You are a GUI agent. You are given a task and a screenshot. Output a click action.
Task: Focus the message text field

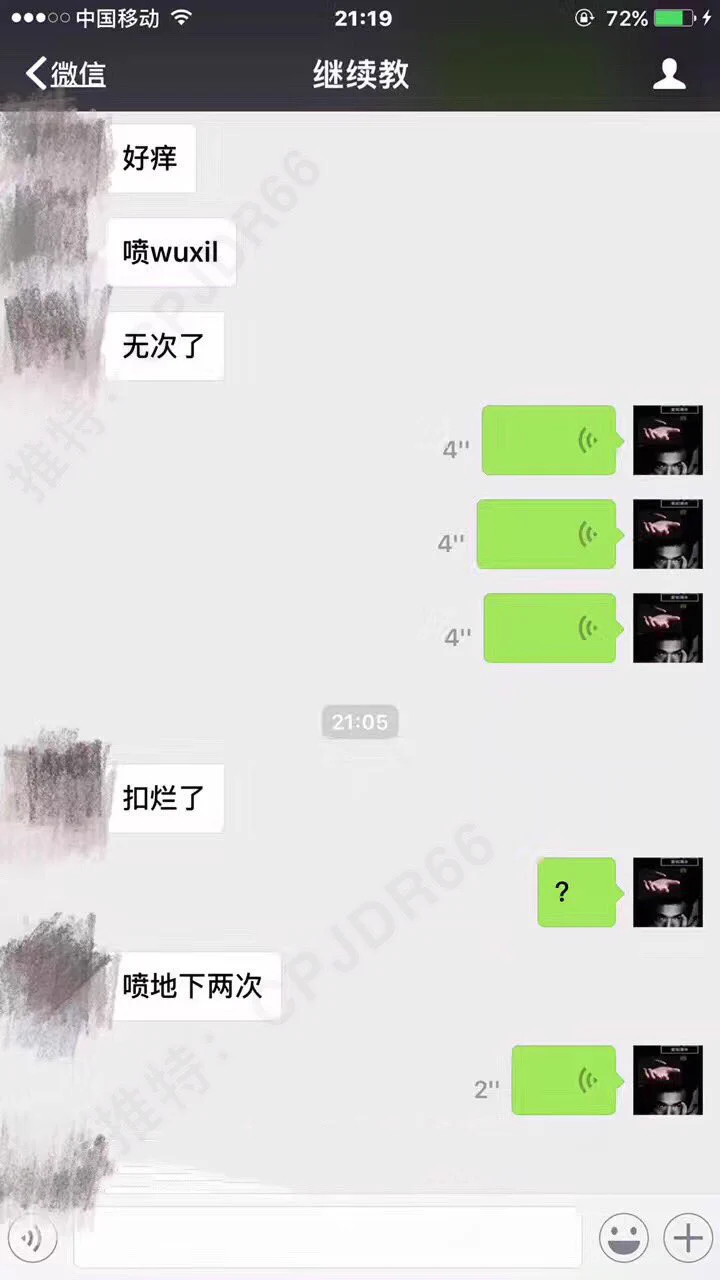[327, 1239]
